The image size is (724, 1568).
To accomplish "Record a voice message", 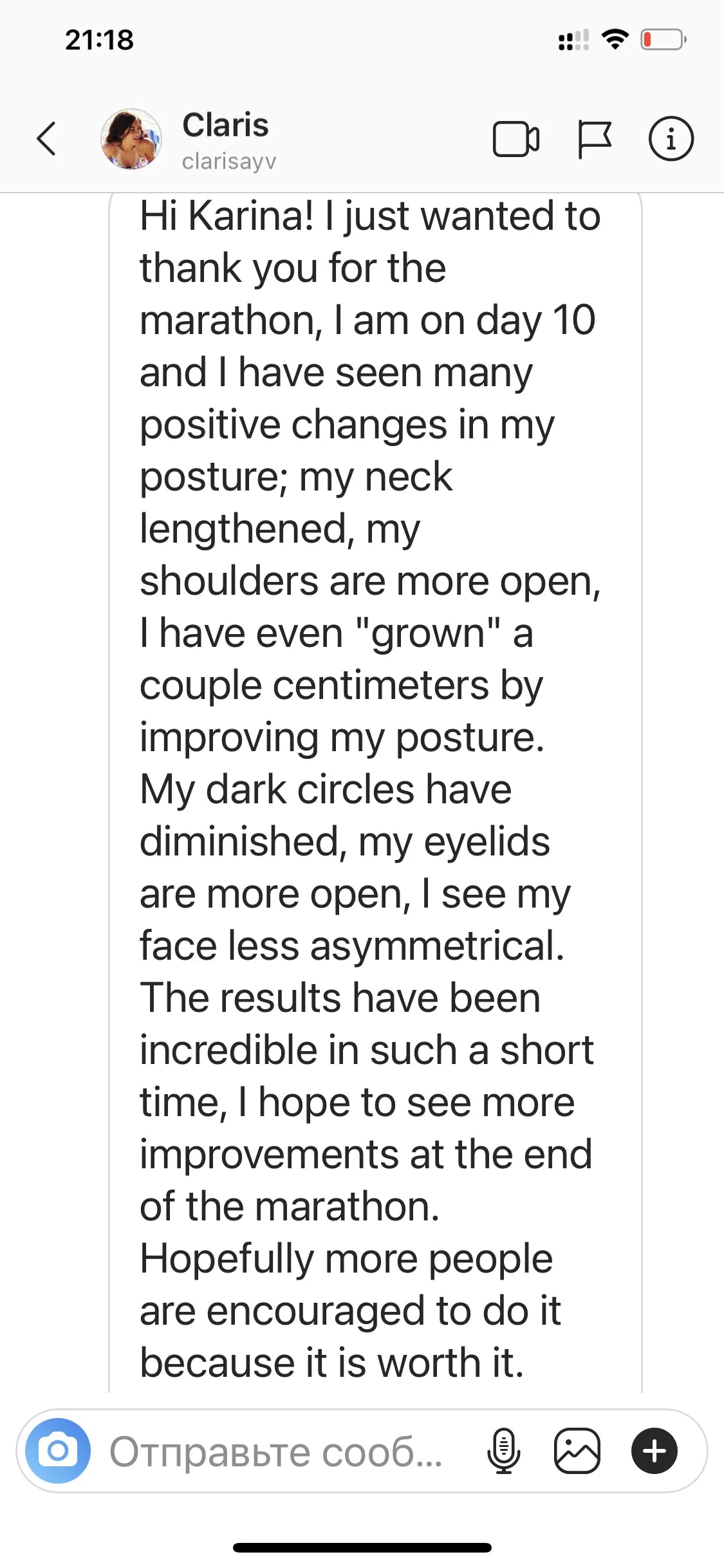I will (x=503, y=1451).
